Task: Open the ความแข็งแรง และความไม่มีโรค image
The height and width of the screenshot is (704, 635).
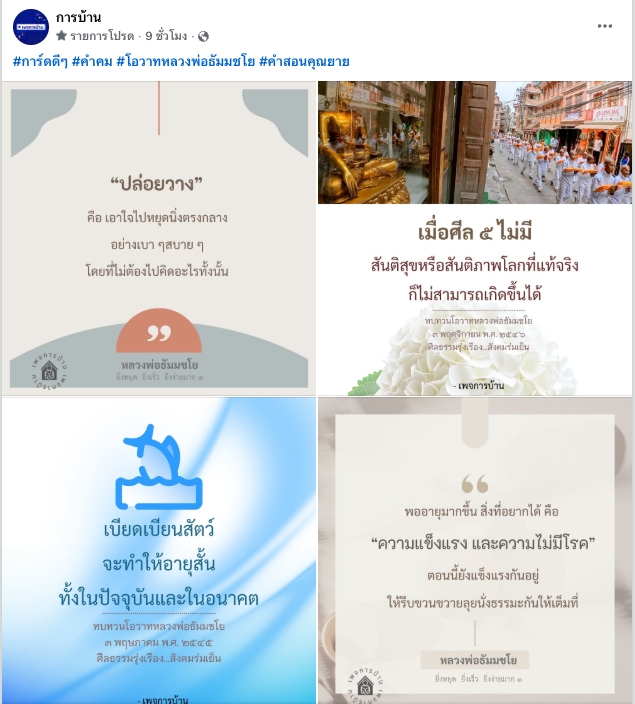Action: (x=475, y=550)
